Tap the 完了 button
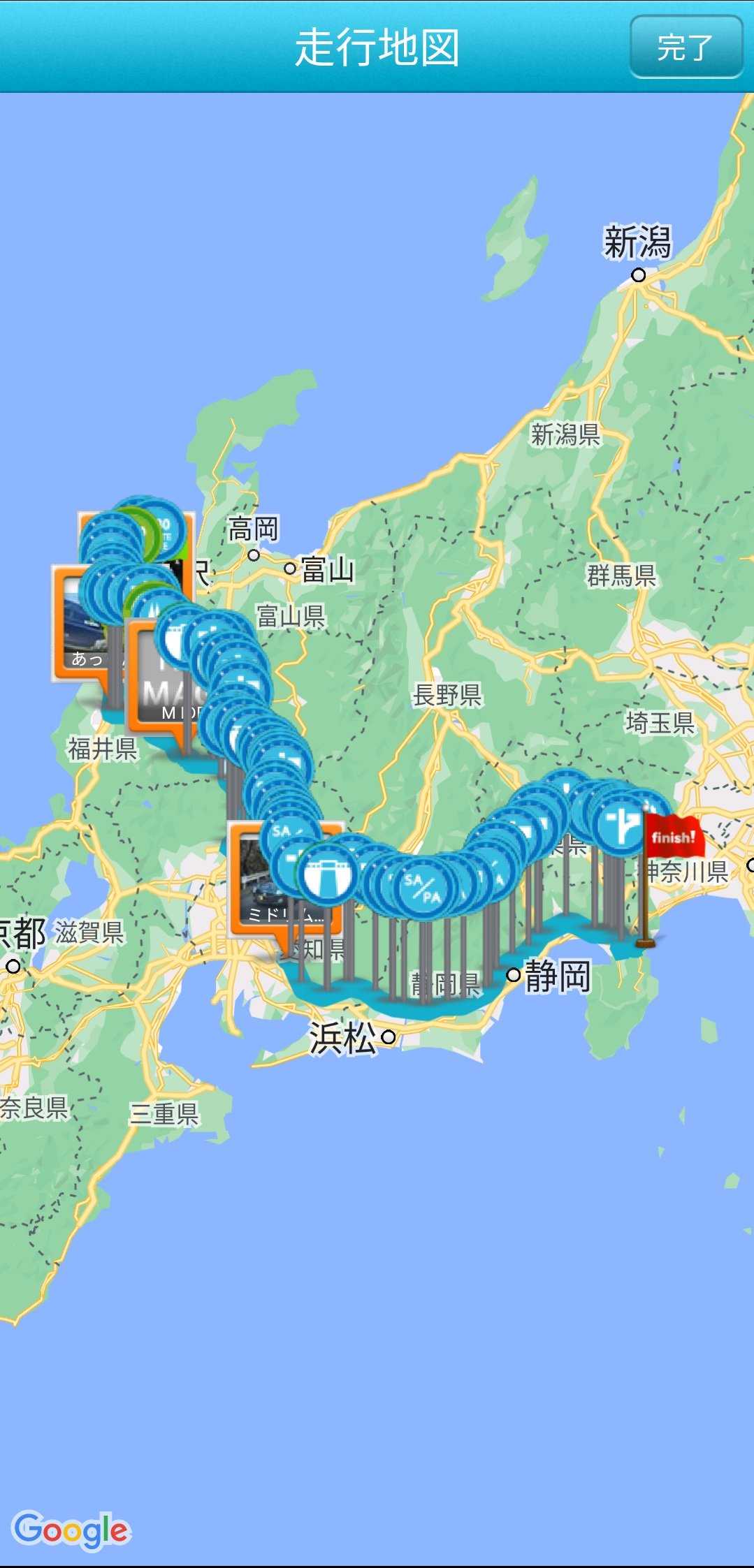Screen dimensions: 754x1568 [x=686, y=47]
